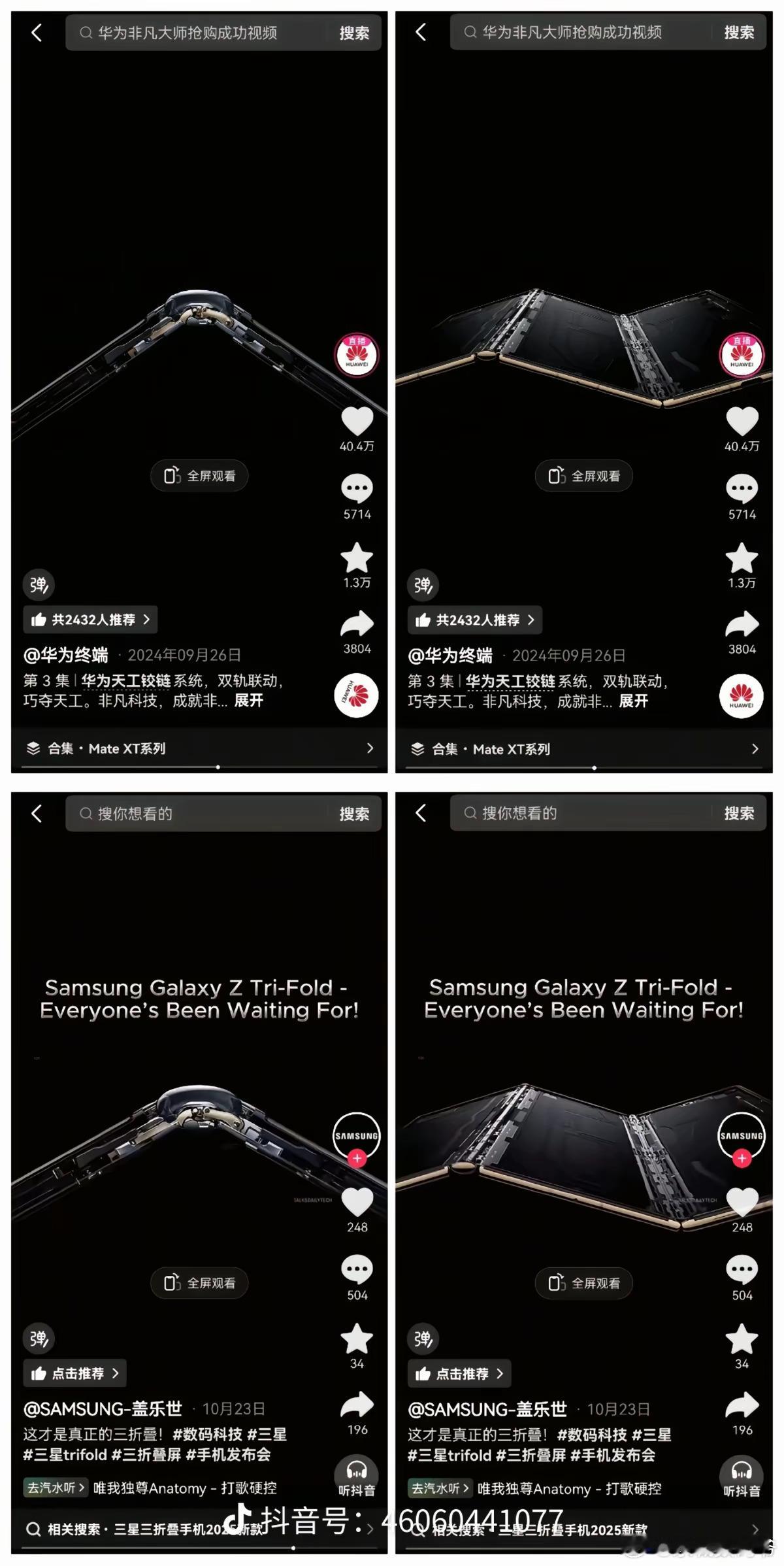Open the Mate XT系列 collection chevron
784x1566 pixels.
371,749
